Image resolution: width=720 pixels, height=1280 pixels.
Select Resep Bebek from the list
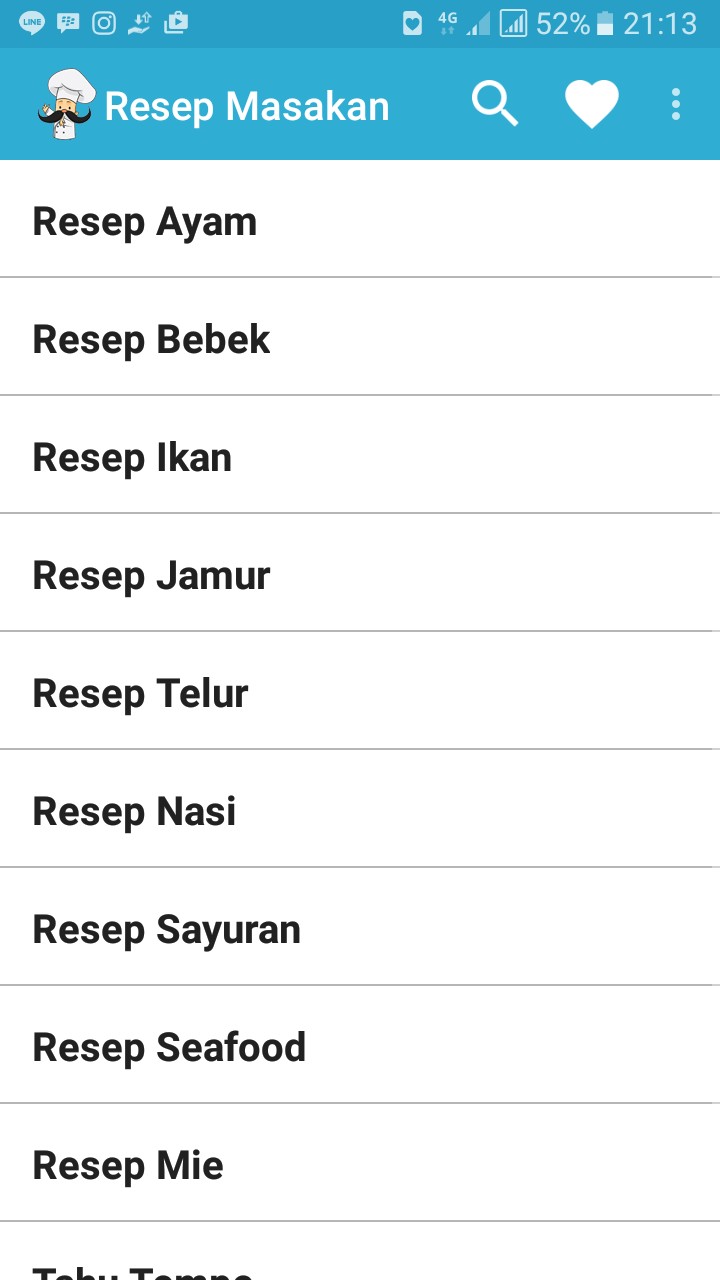tap(360, 337)
